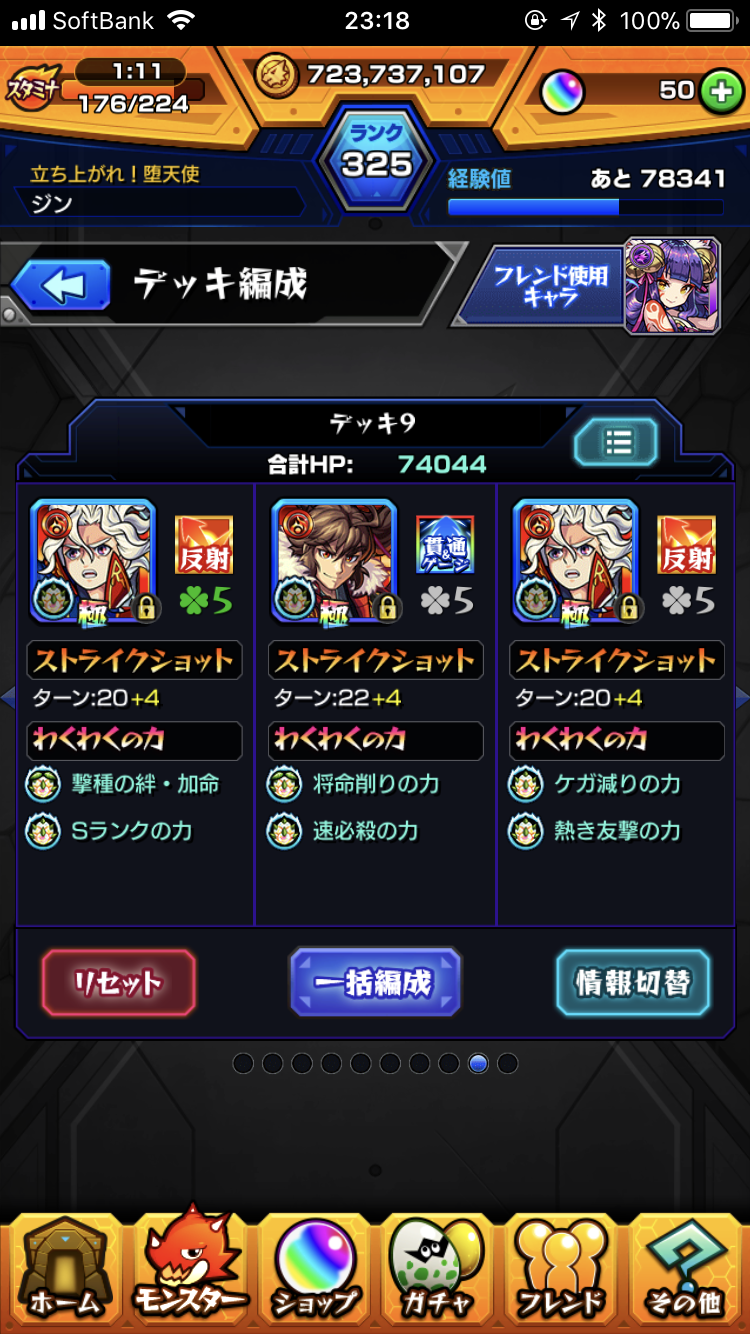750x1334 pixels.
Task: Go to the ホーム tab
Action: (64, 1270)
